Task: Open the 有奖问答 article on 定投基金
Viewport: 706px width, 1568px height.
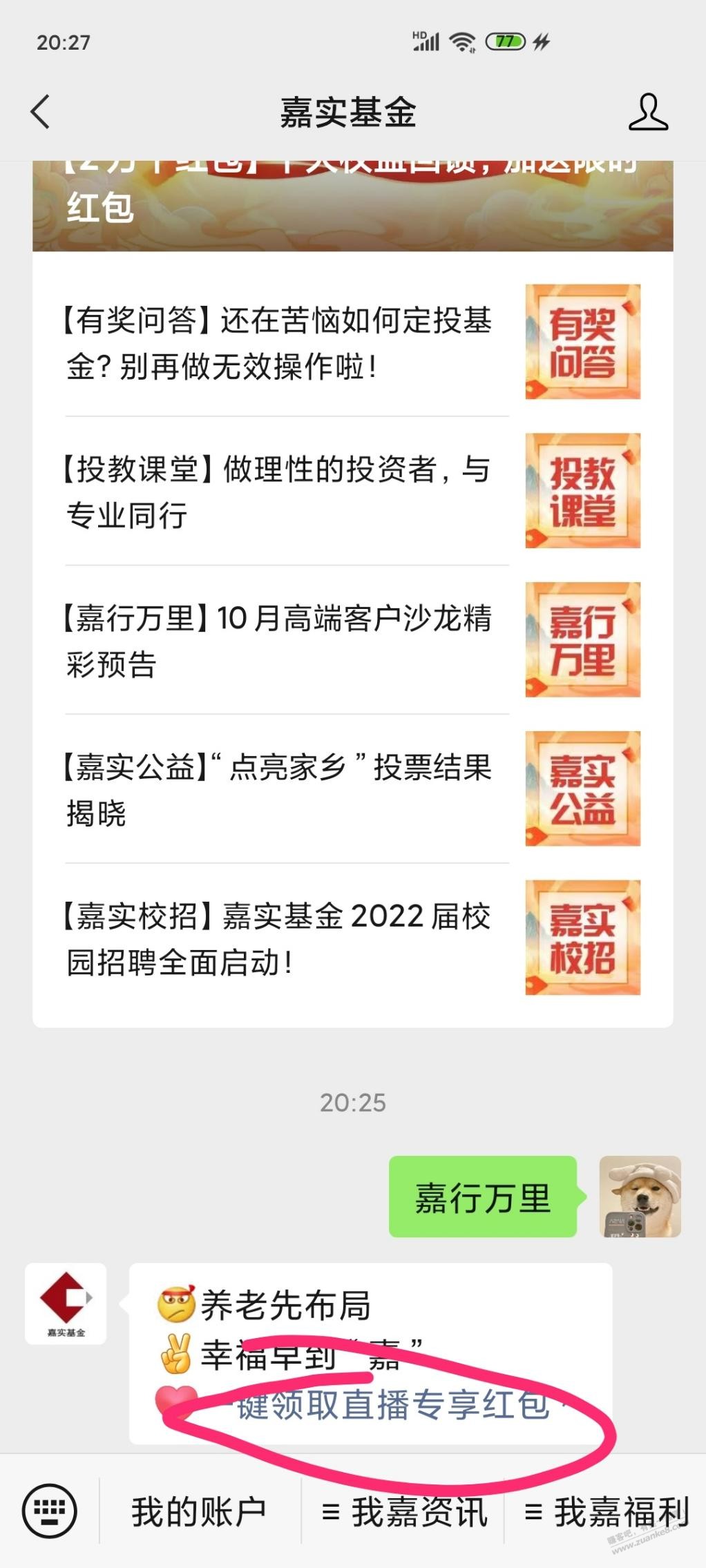Action: click(x=278, y=342)
